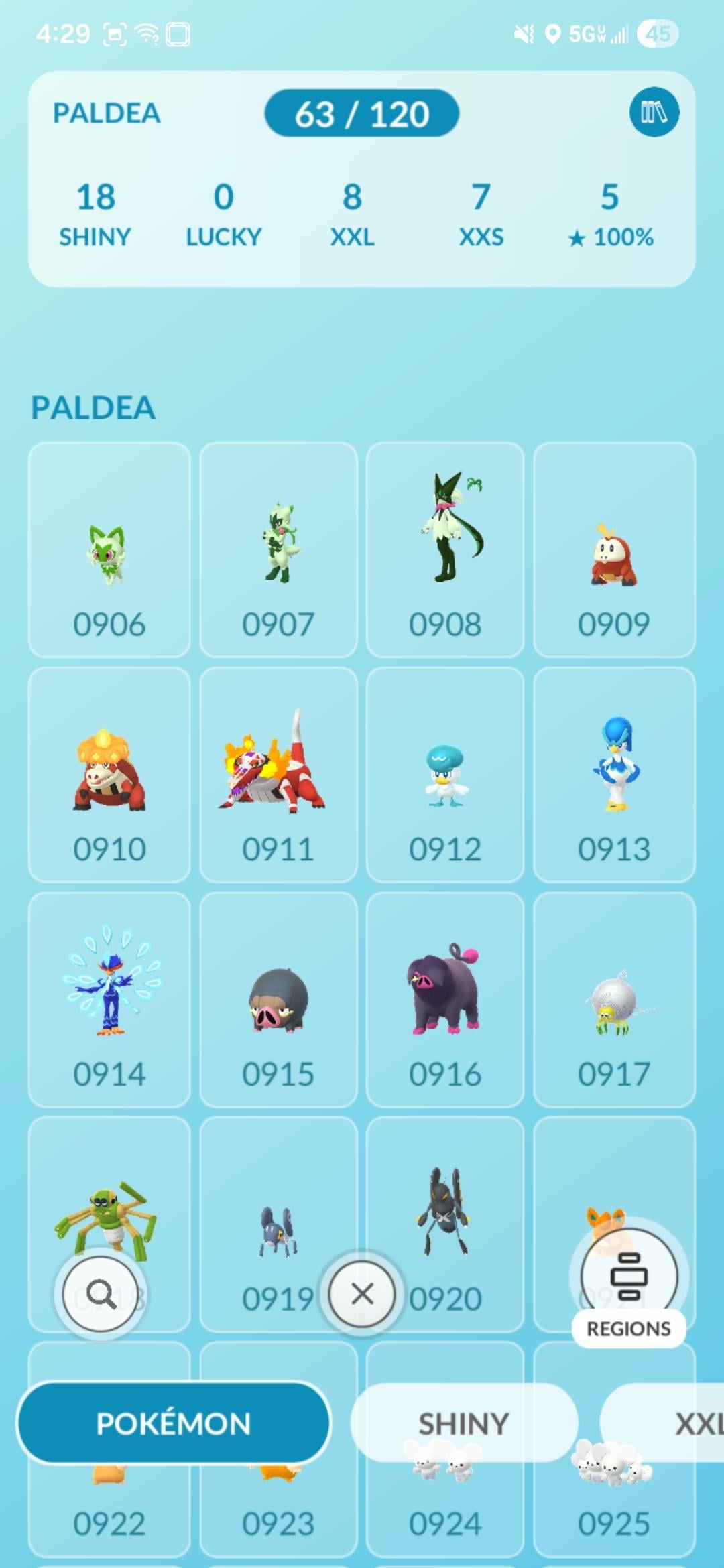
Task: Open Pokédex entry 0910
Action: coord(109,774)
